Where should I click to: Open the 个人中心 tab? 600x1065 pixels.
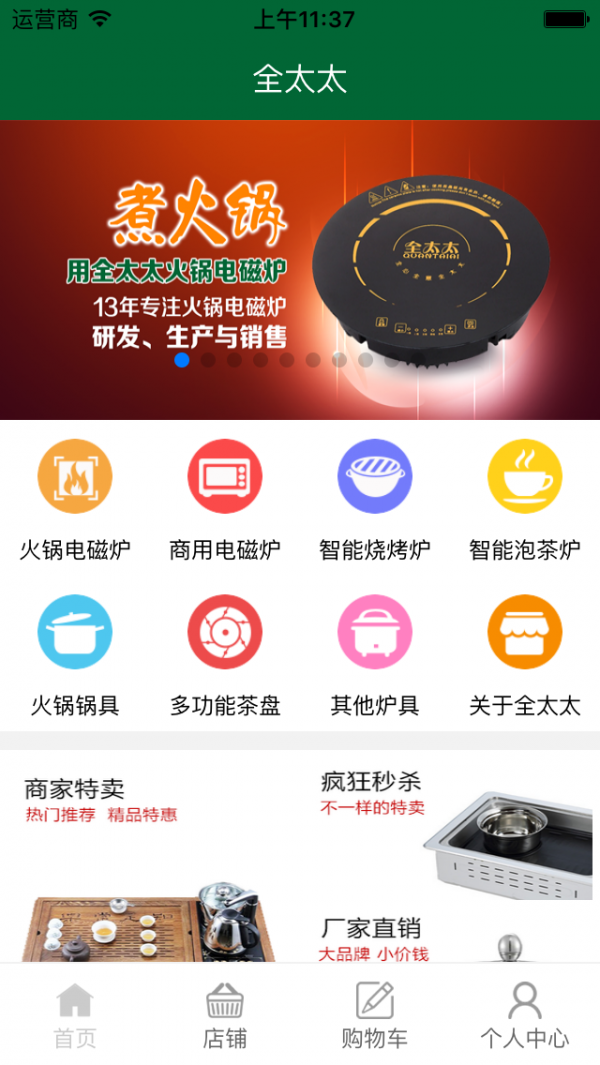point(525,1014)
